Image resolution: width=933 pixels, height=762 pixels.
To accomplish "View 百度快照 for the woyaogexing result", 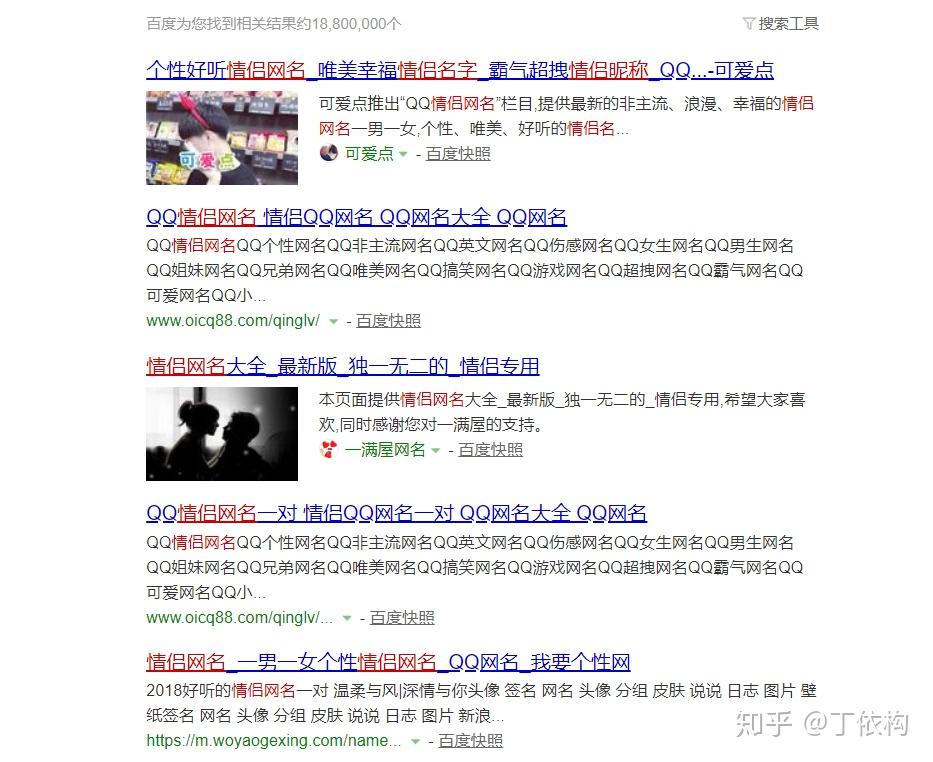I will click(x=471, y=741).
